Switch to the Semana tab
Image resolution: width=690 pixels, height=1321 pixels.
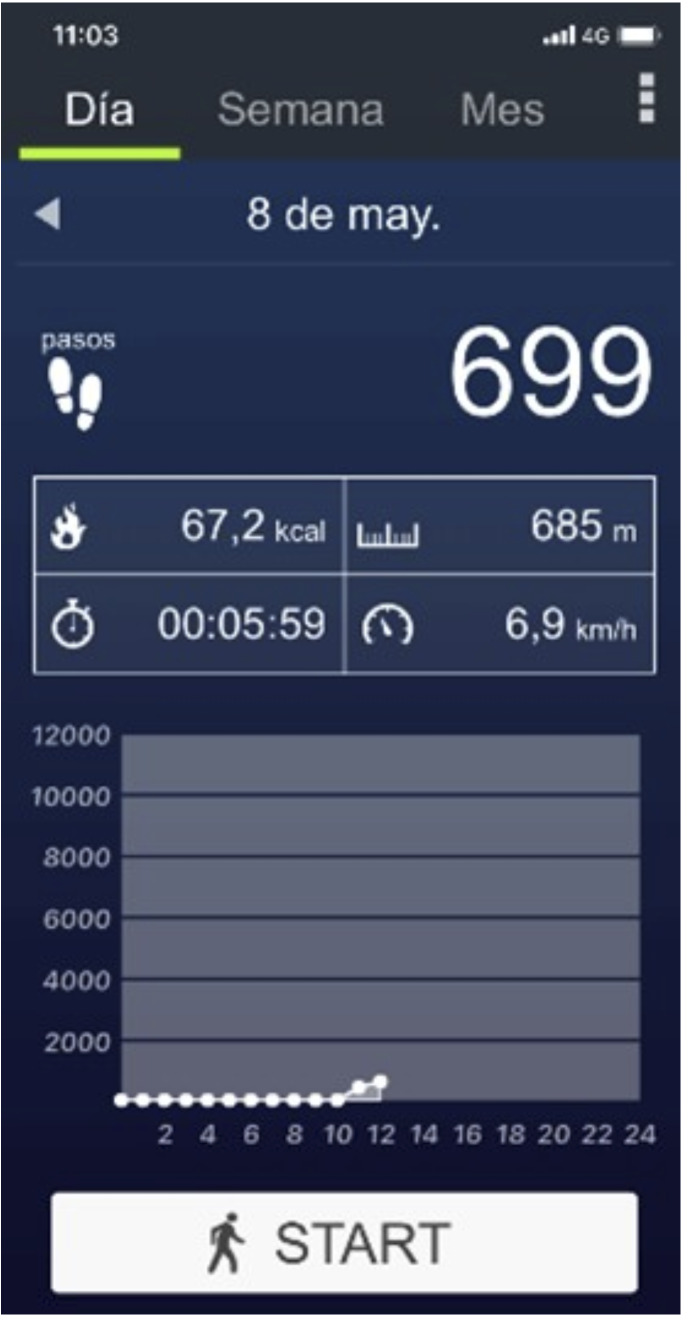point(300,110)
